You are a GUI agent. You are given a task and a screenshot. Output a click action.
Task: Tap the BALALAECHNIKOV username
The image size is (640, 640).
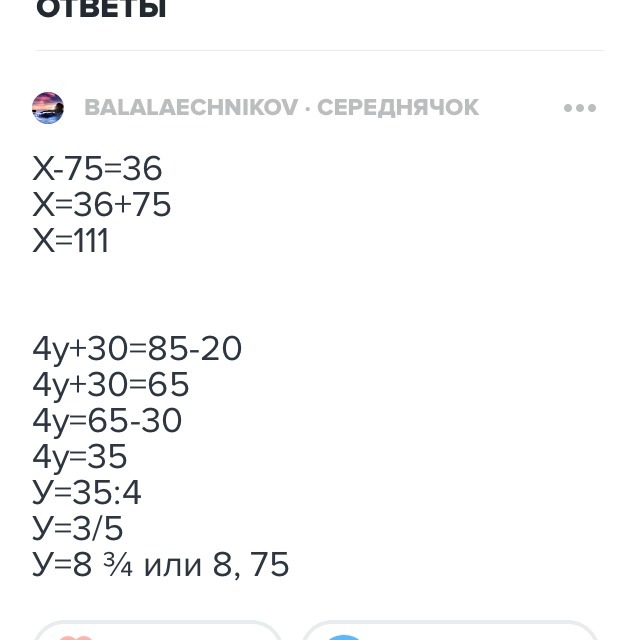coord(190,108)
